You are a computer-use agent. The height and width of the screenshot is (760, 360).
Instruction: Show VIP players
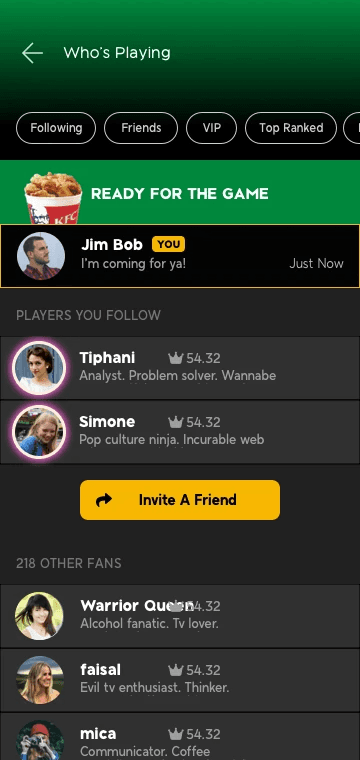point(211,128)
